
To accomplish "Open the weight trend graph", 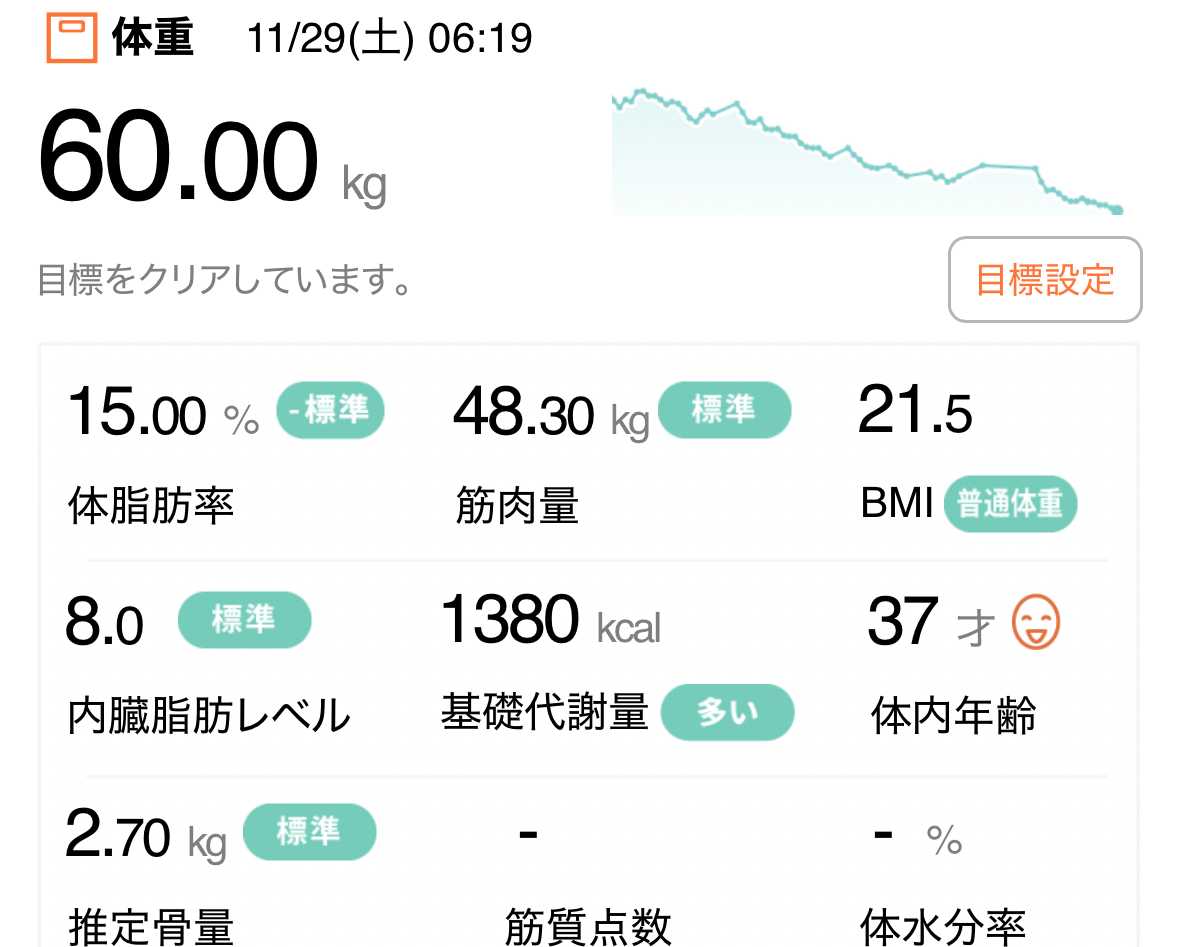I will 867,152.
